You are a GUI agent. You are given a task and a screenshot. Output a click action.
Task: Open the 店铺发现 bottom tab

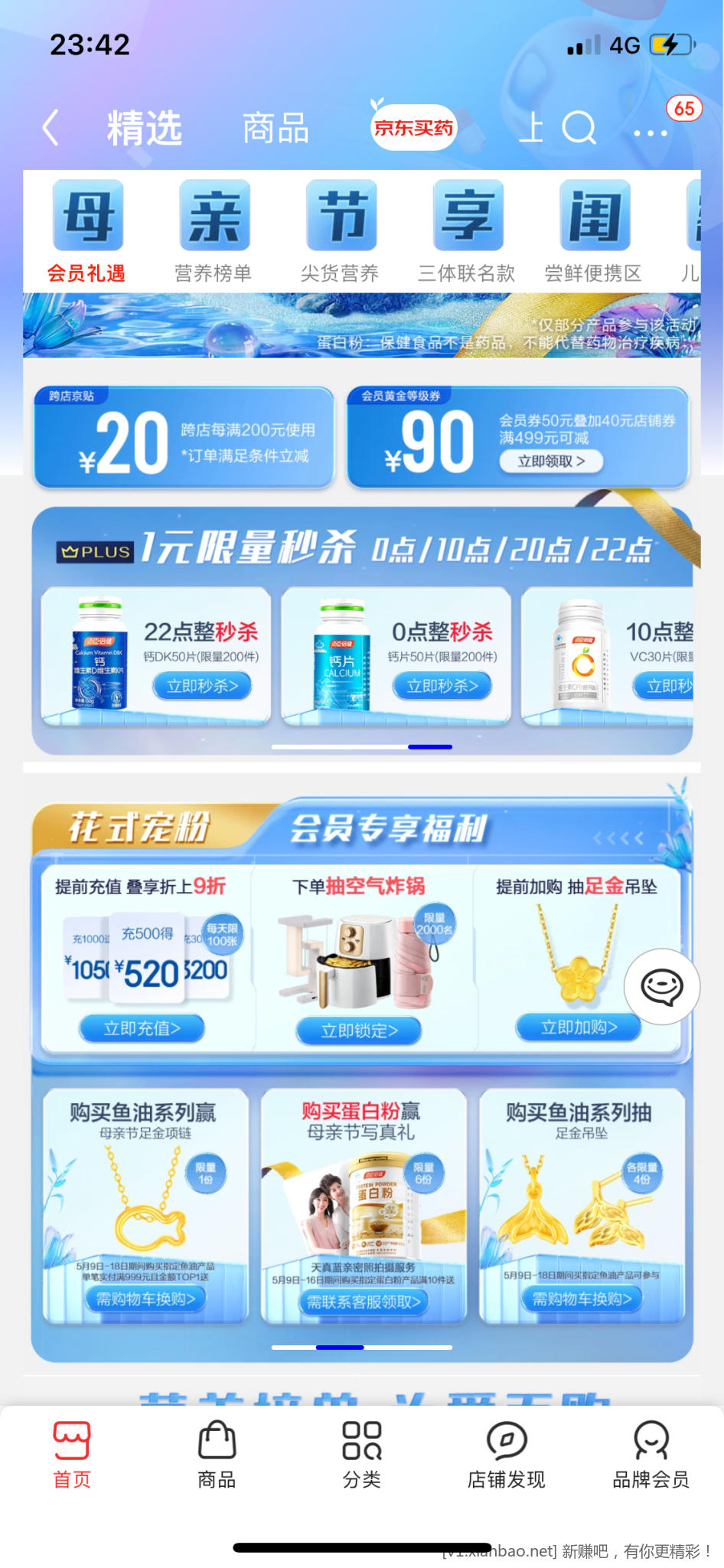pyautogui.click(x=506, y=1455)
